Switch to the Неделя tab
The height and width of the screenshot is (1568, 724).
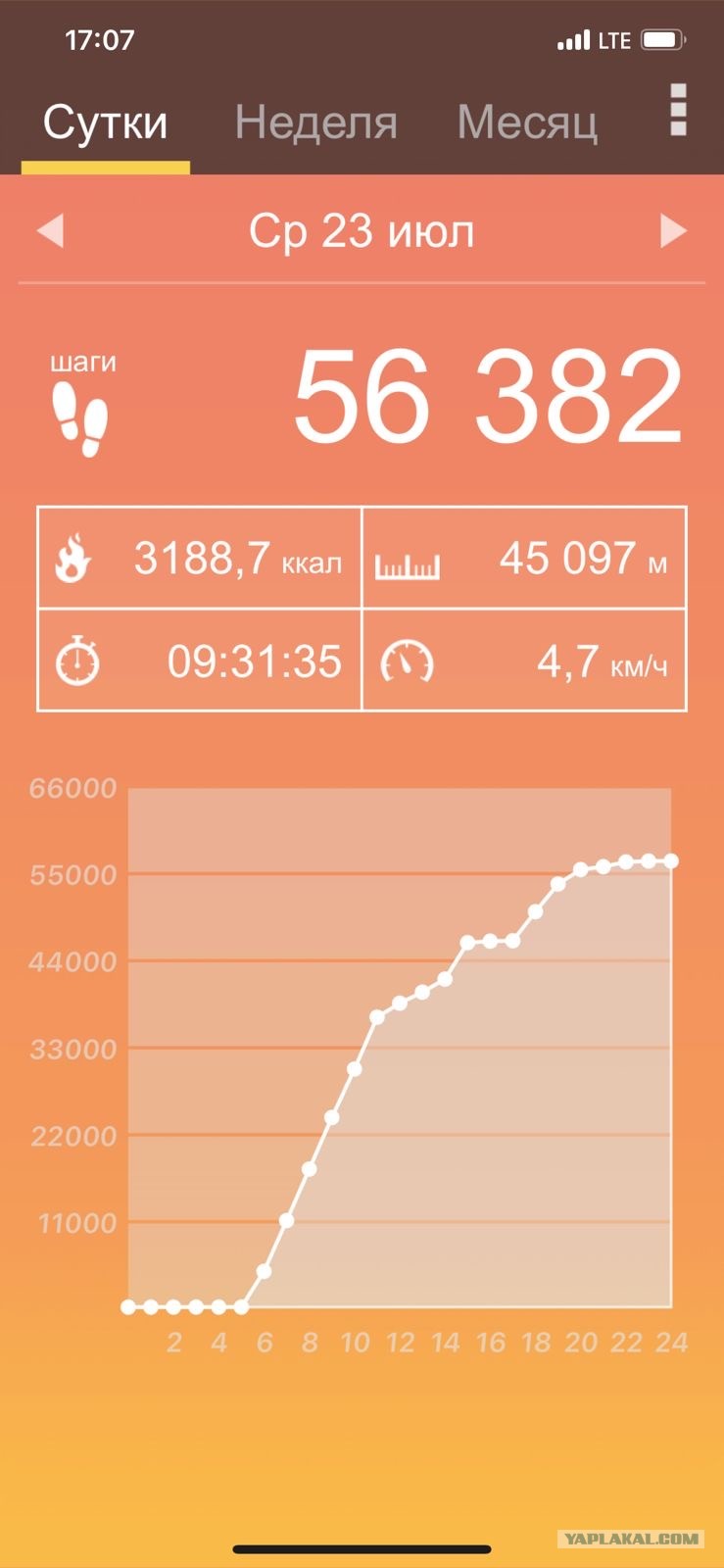(x=315, y=123)
